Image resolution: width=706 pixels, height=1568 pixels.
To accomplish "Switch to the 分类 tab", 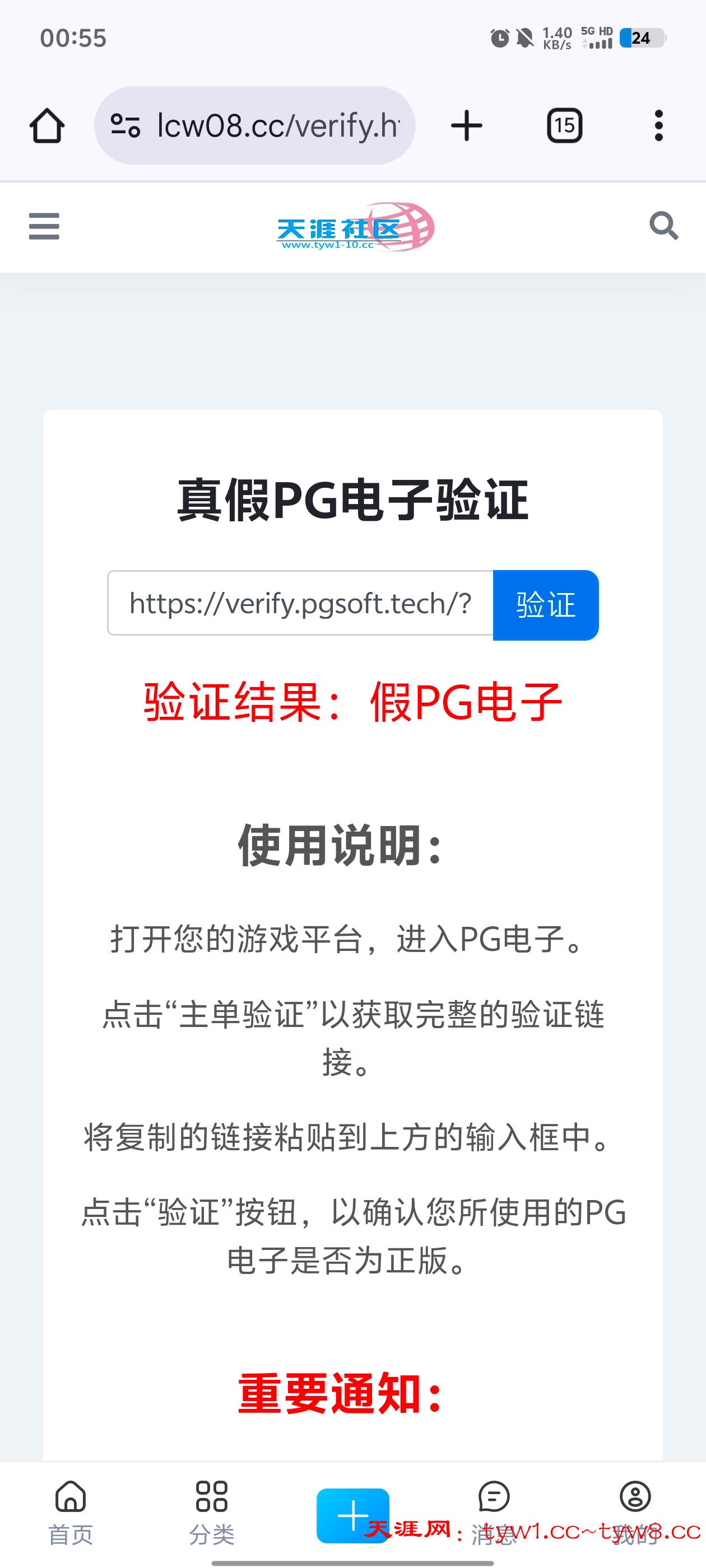I will [x=212, y=1513].
